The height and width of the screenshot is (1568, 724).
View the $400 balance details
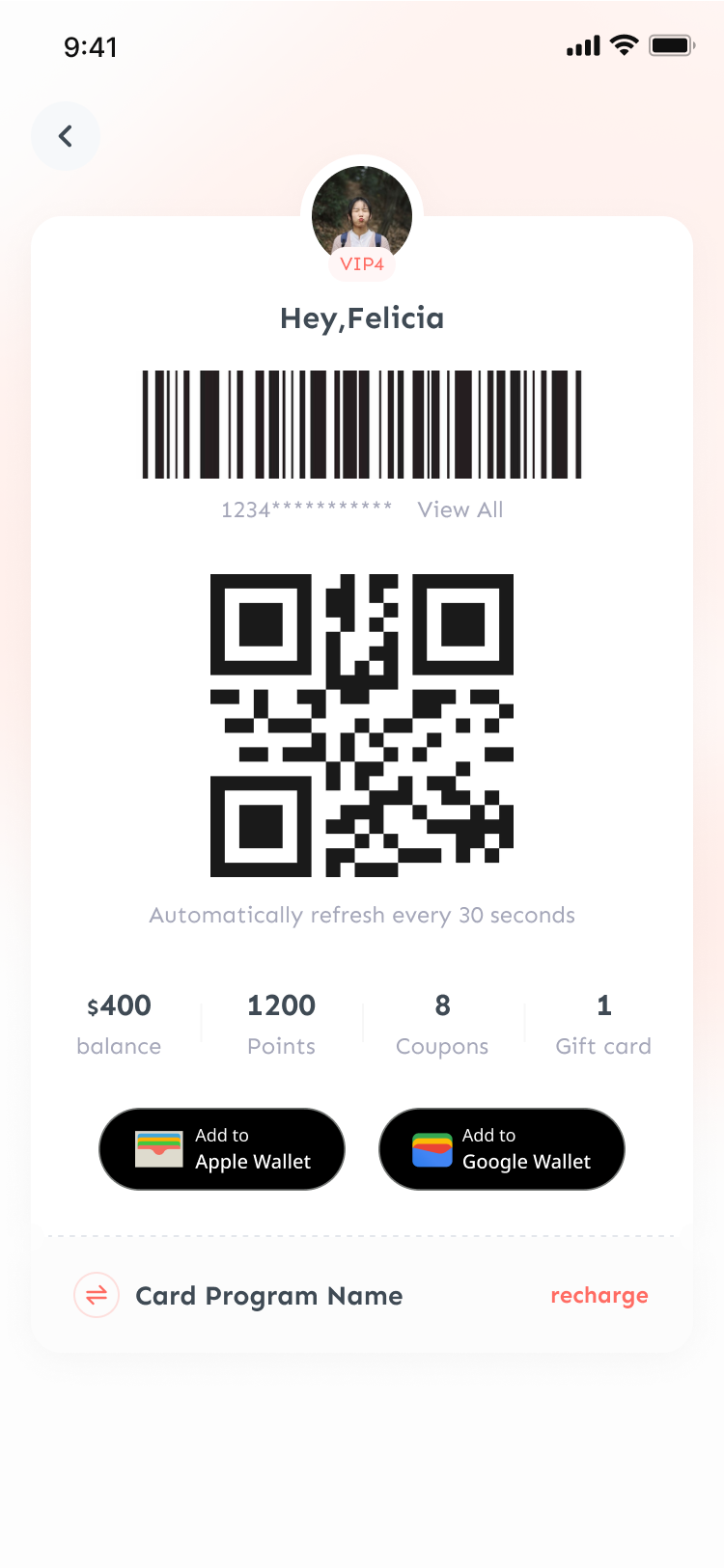[119, 1023]
